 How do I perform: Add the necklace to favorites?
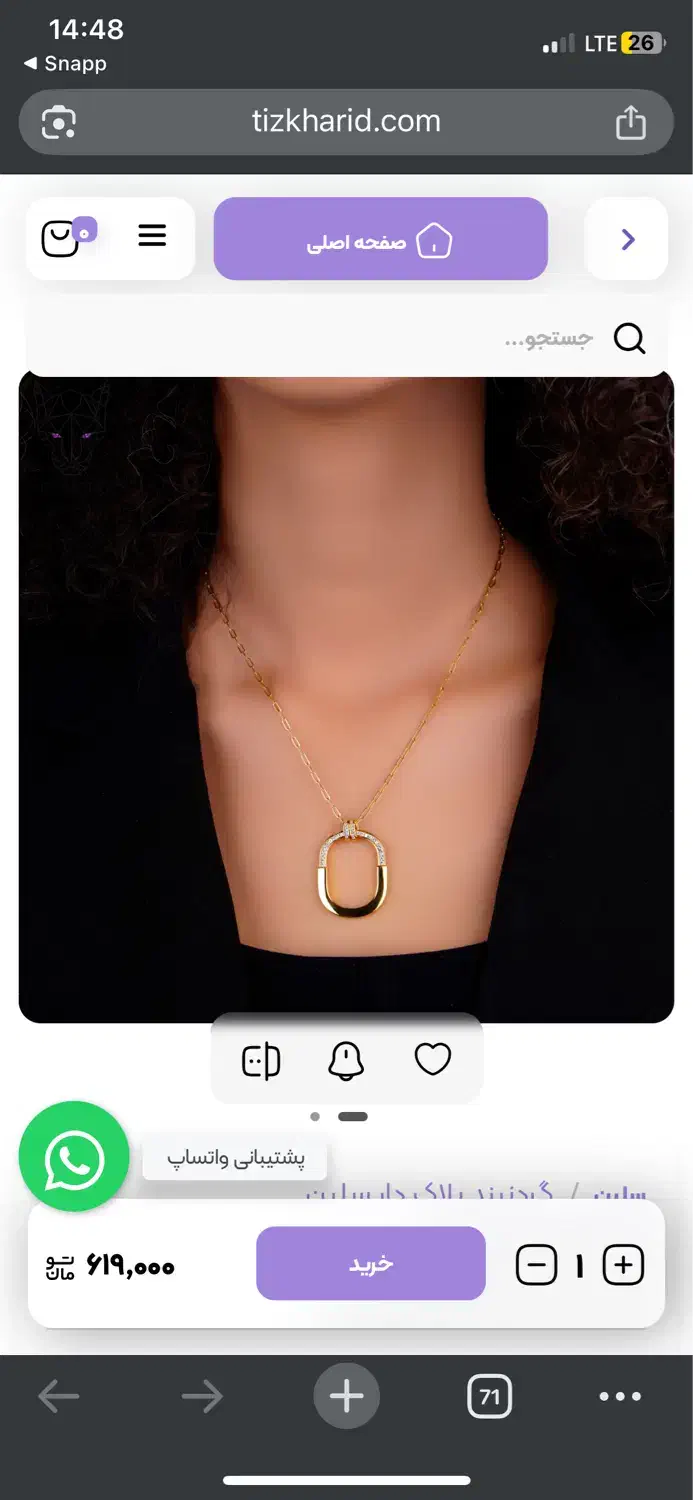pos(433,1059)
